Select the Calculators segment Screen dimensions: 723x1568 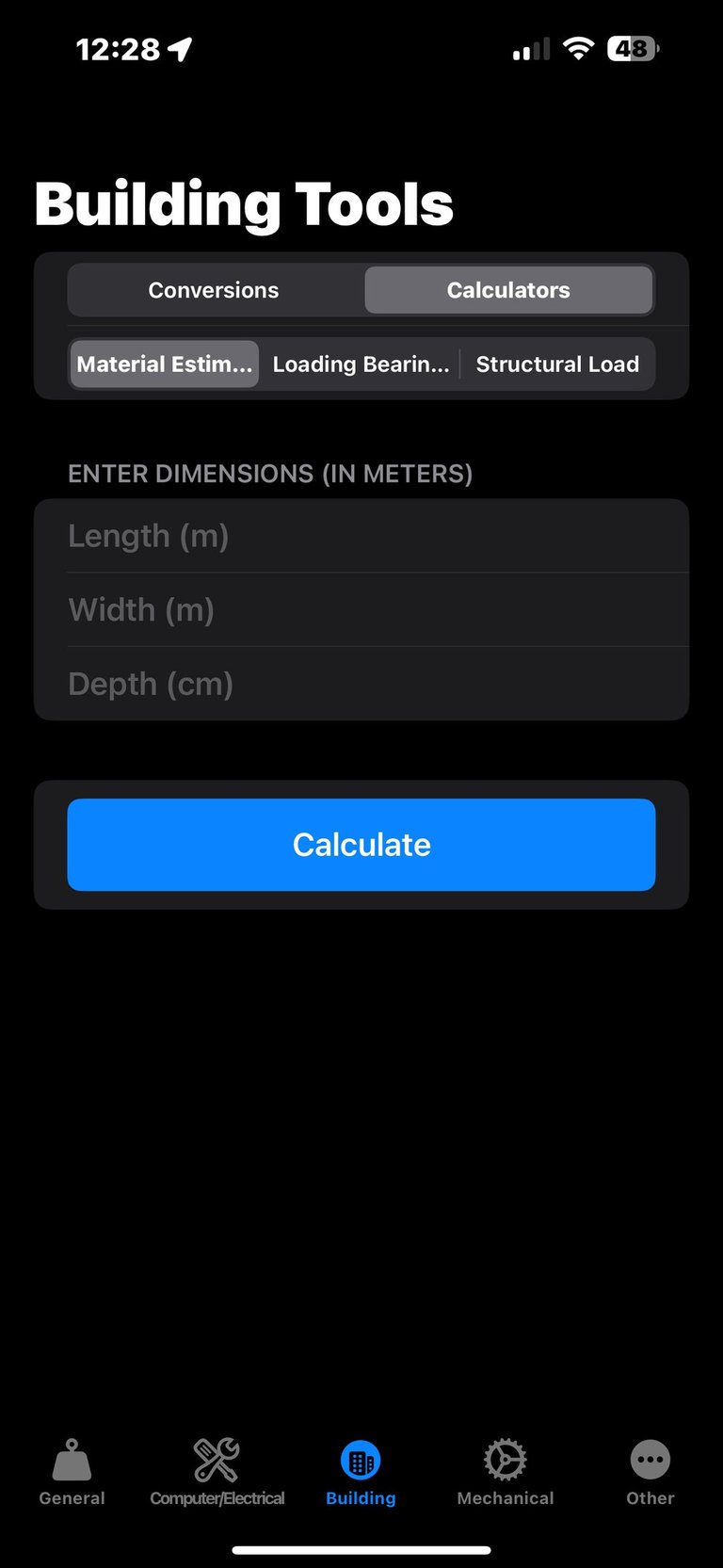[x=508, y=290]
